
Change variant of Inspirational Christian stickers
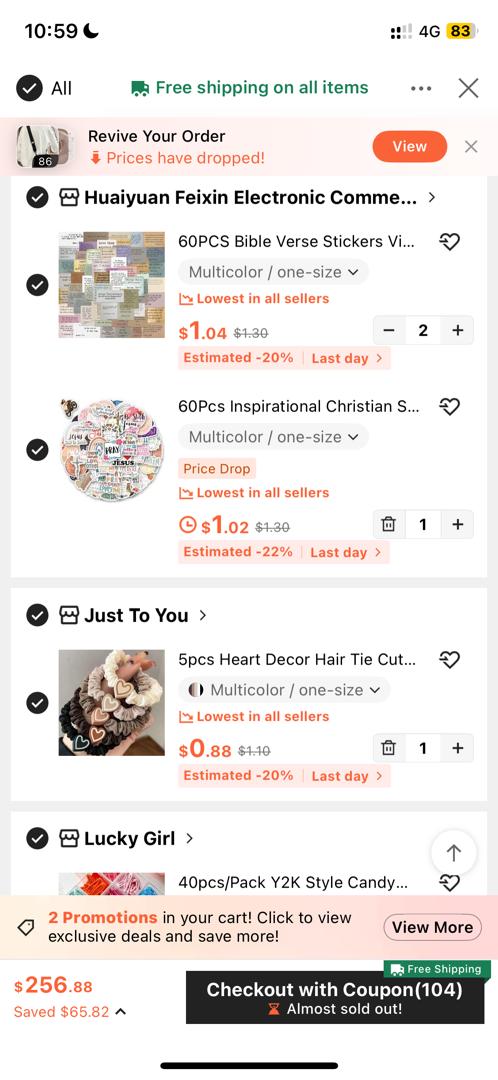pyautogui.click(x=273, y=437)
